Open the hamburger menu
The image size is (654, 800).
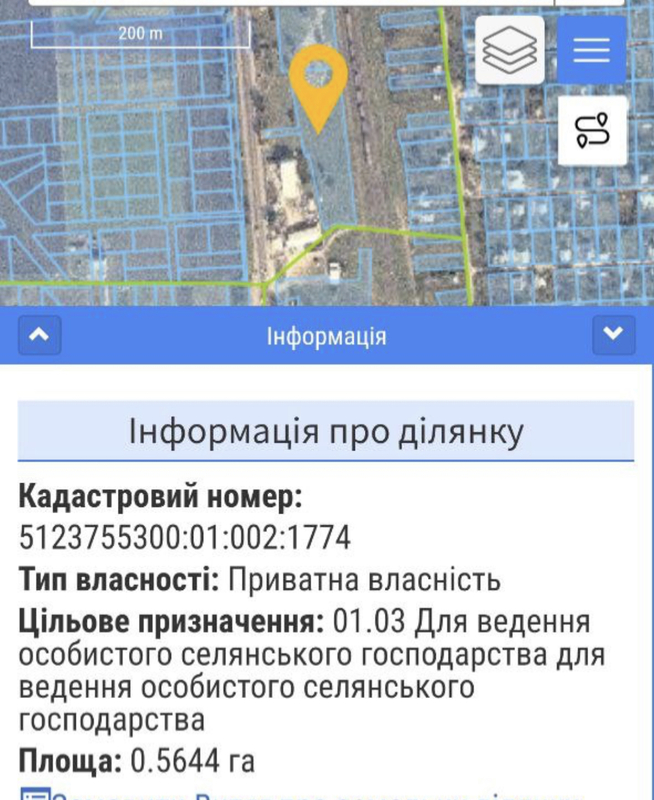click(591, 49)
